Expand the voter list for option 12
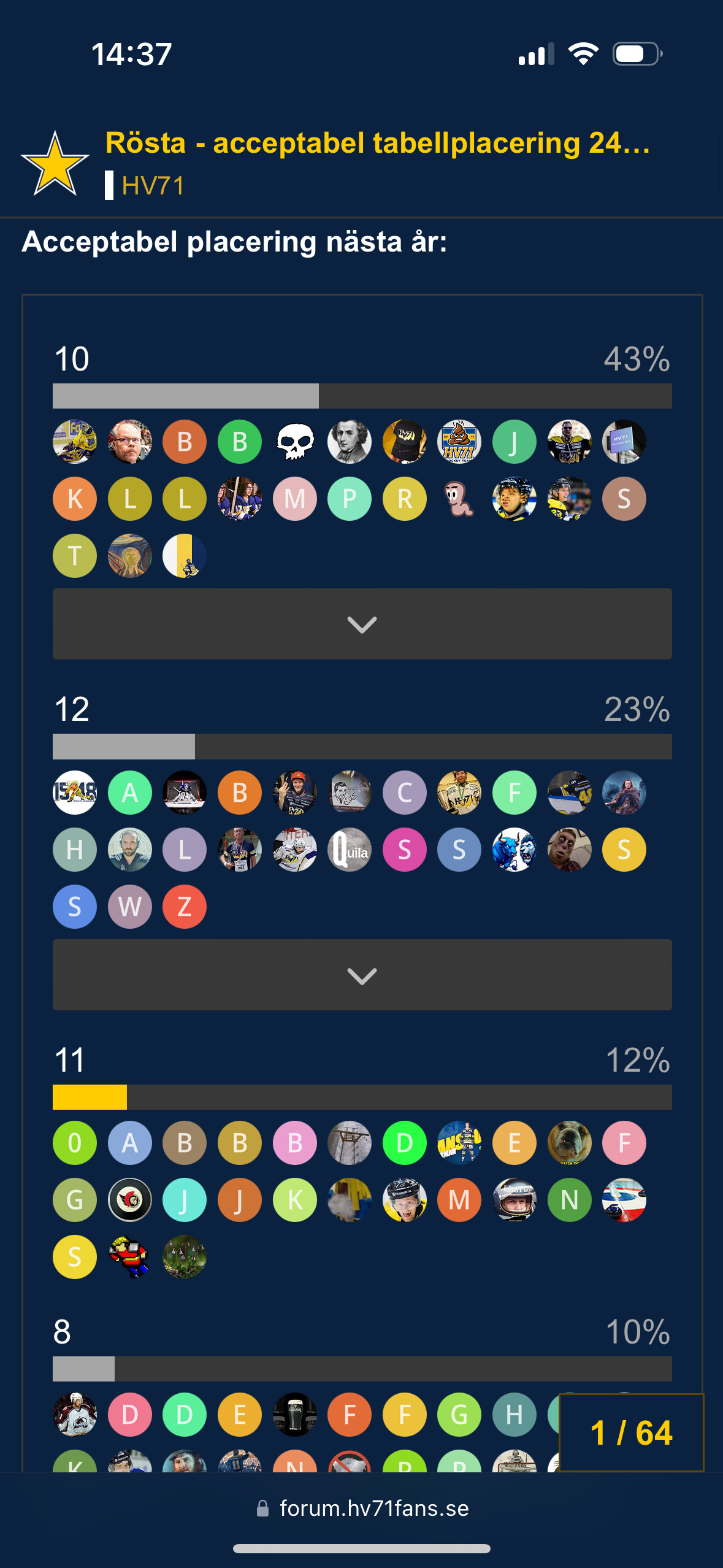The width and height of the screenshot is (723, 1568). (x=362, y=975)
